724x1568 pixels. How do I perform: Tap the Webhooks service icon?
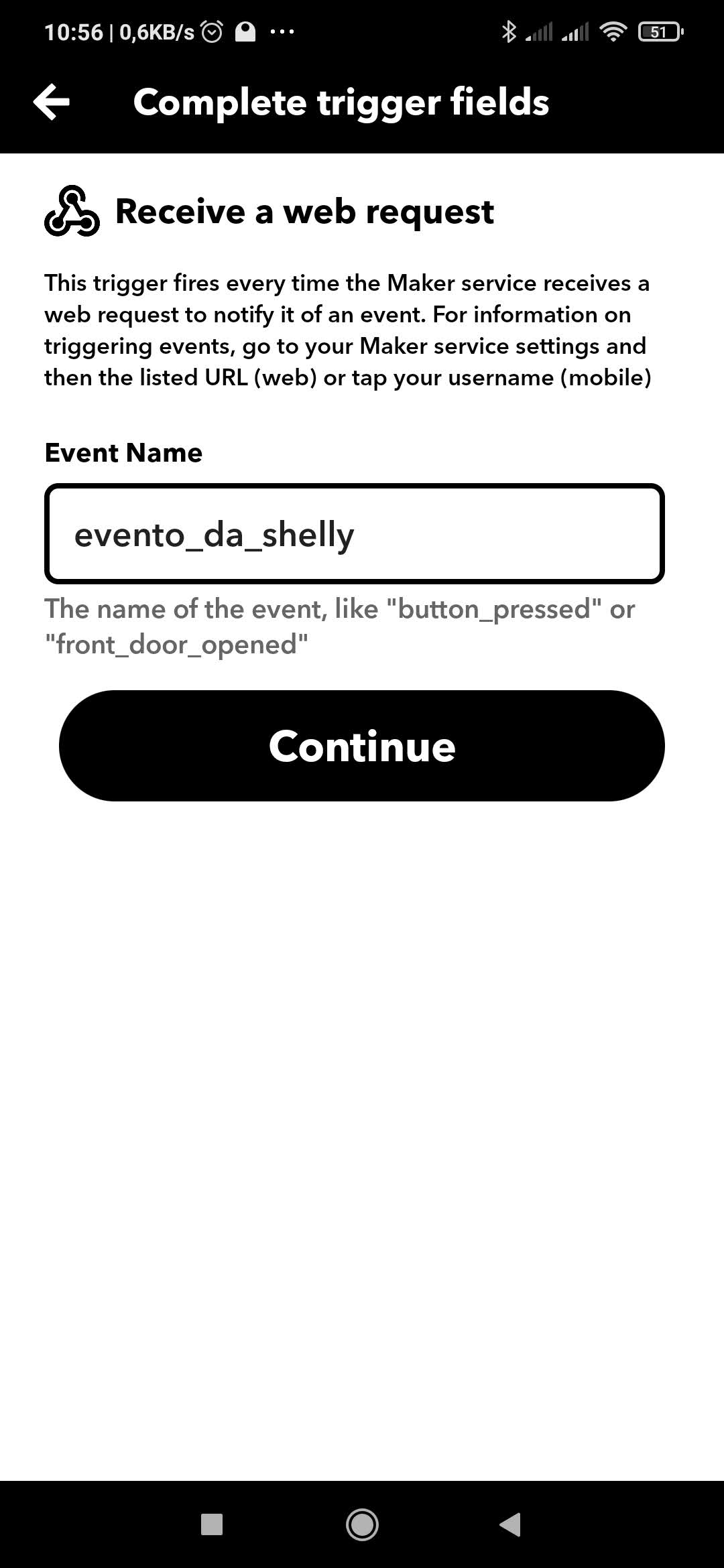(x=70, y=213)
